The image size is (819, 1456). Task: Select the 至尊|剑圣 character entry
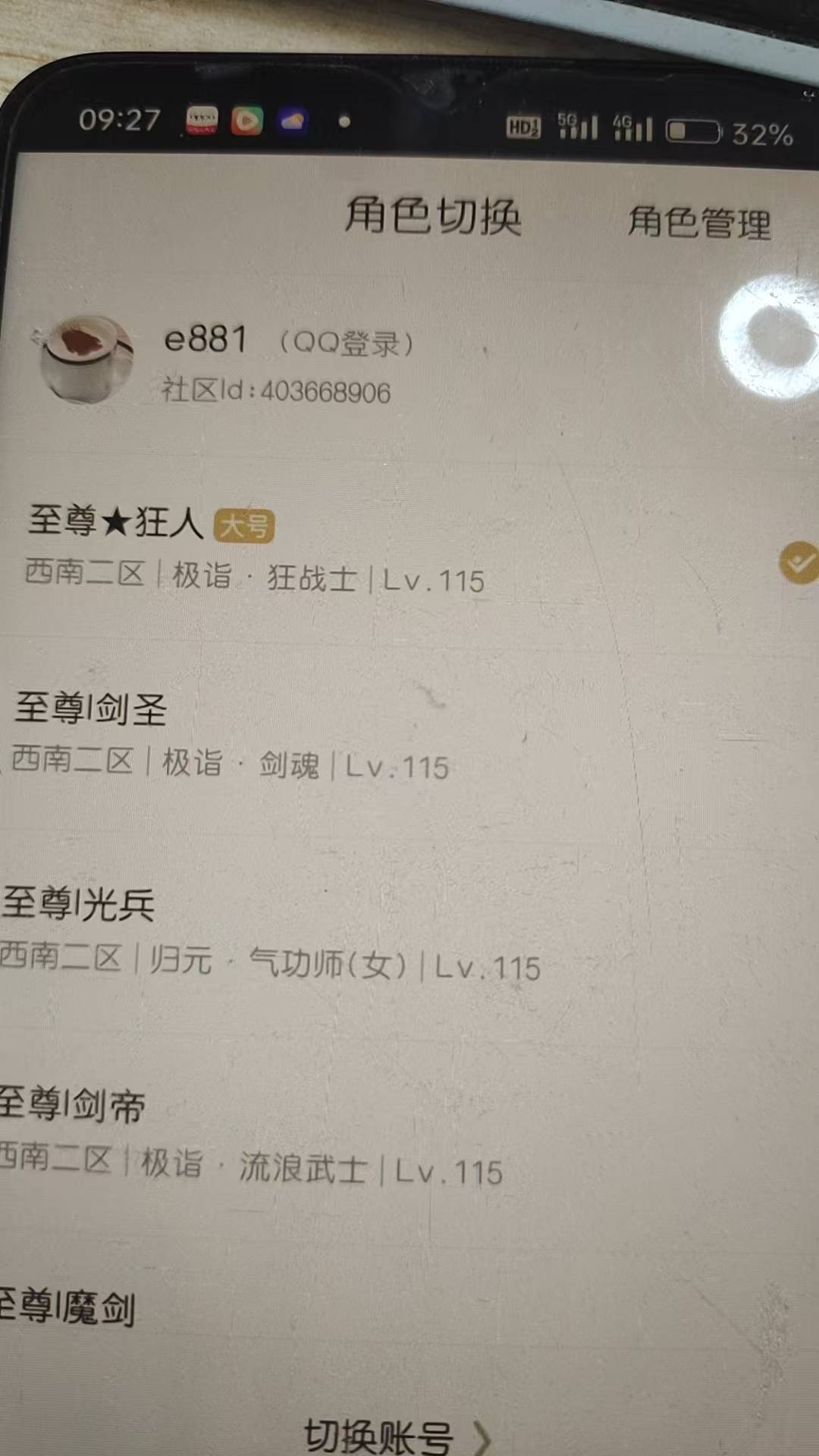pos(227,736)
